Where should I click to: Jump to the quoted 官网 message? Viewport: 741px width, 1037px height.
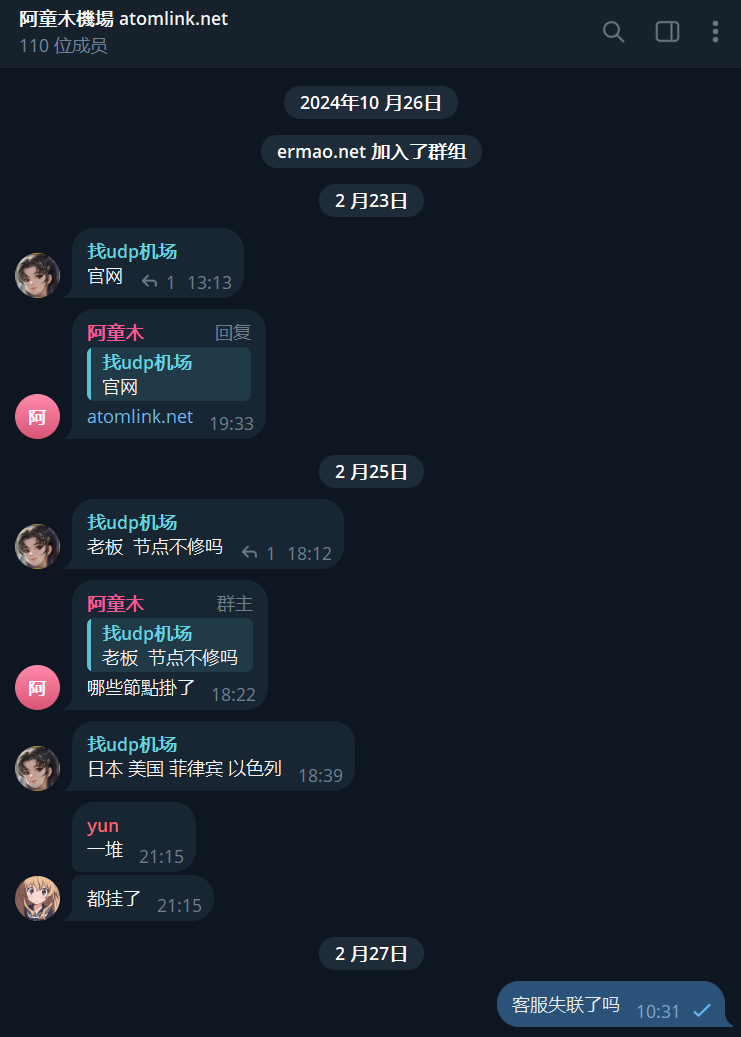[169, 374]
